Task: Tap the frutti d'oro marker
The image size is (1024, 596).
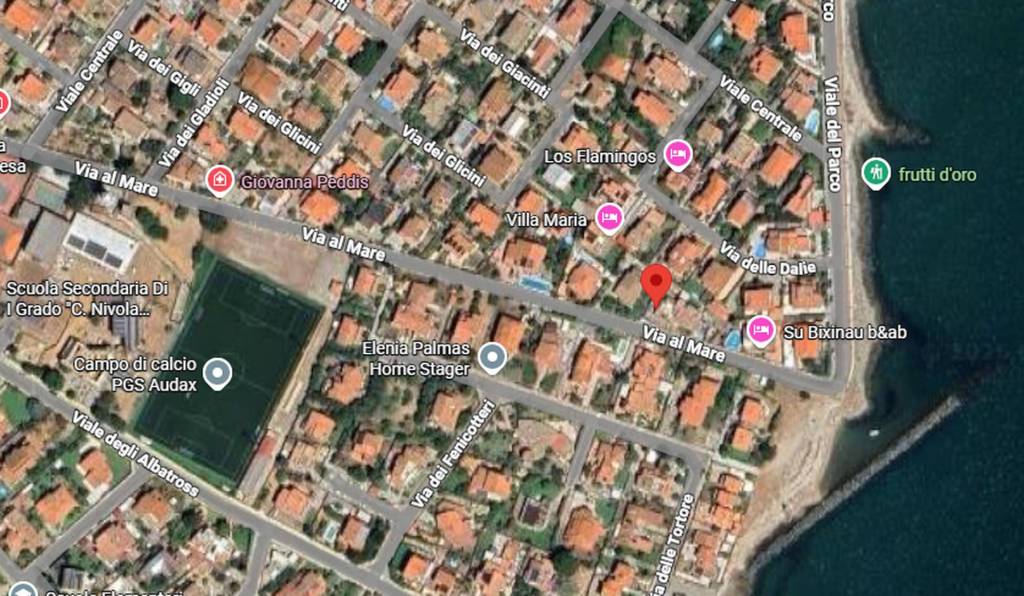Action: [x=876, y=174]
